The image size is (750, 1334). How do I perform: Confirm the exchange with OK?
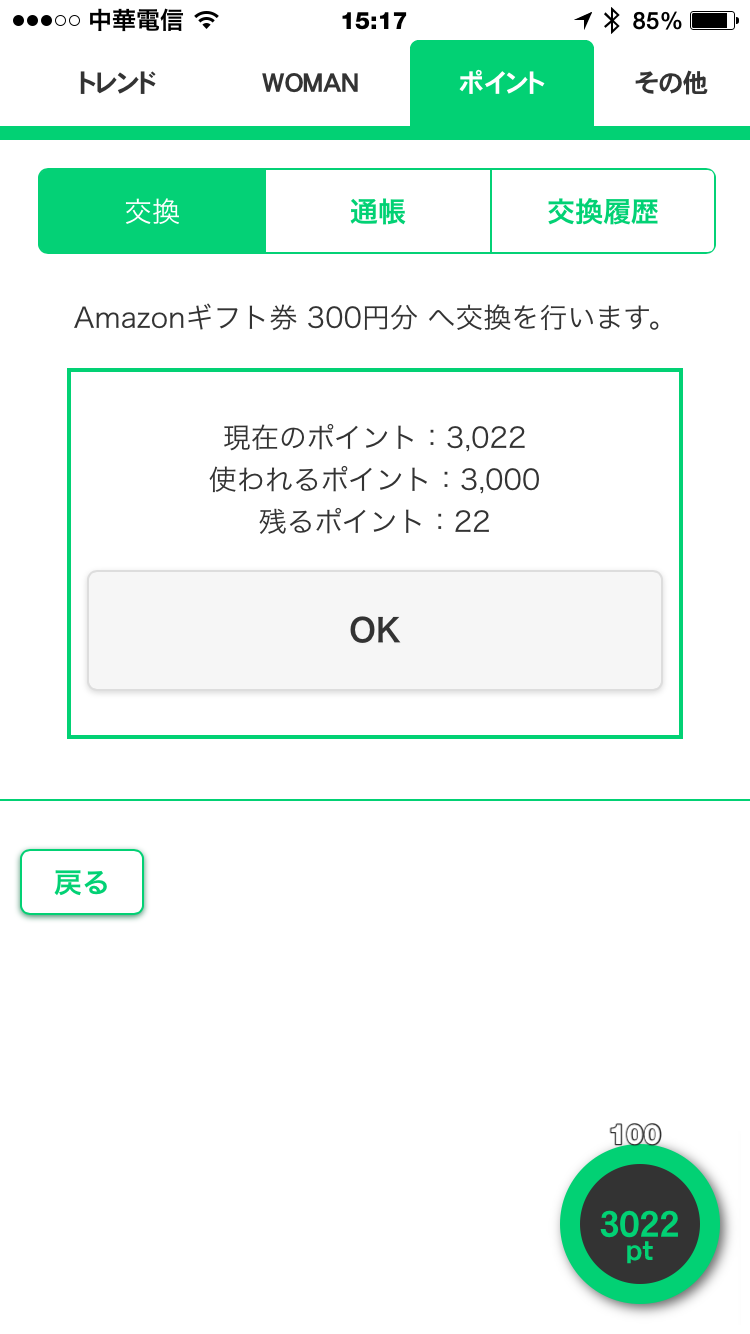coord(375,630)
